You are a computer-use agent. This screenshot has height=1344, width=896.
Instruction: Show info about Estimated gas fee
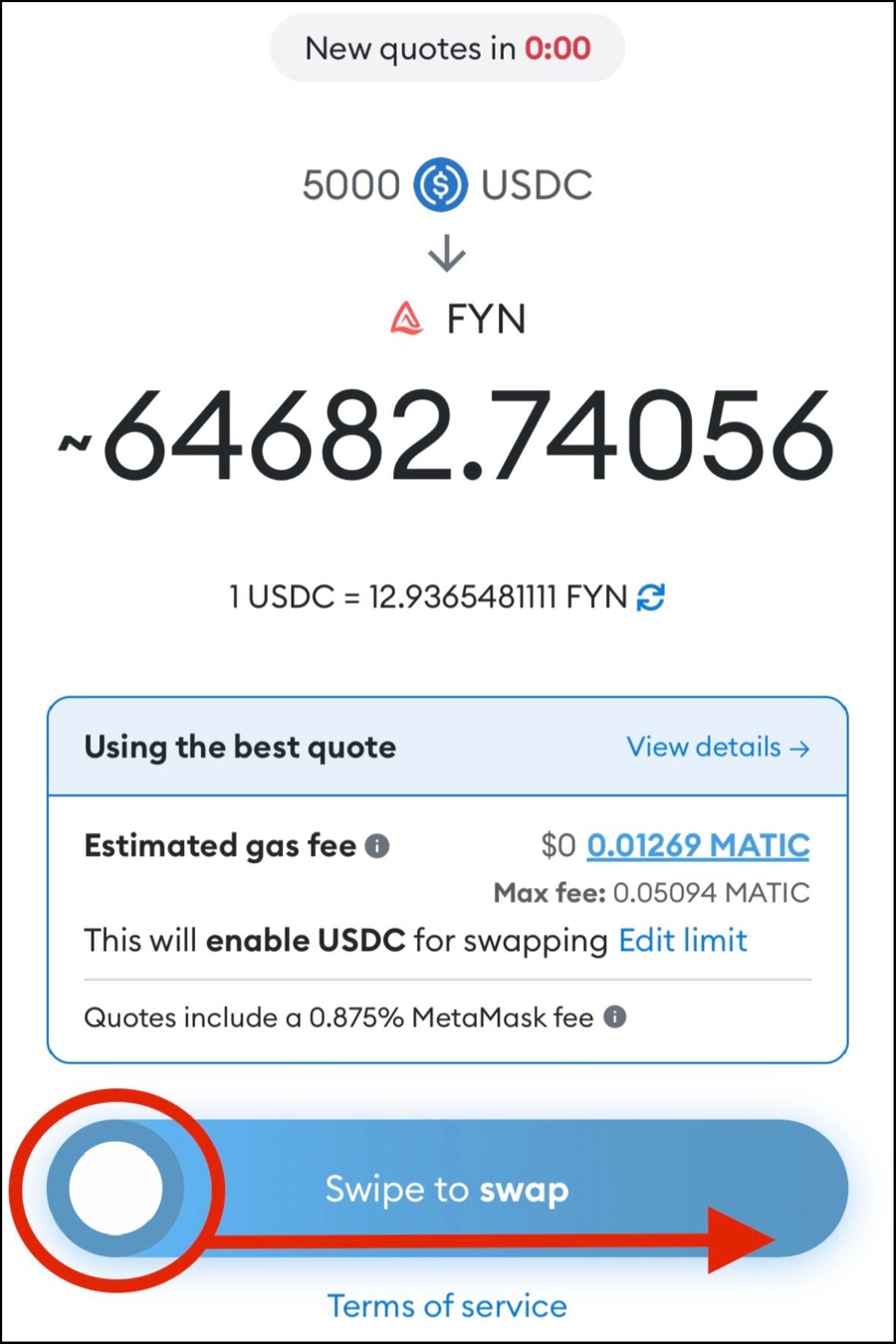pyautogui.click(x=377, y=846)
